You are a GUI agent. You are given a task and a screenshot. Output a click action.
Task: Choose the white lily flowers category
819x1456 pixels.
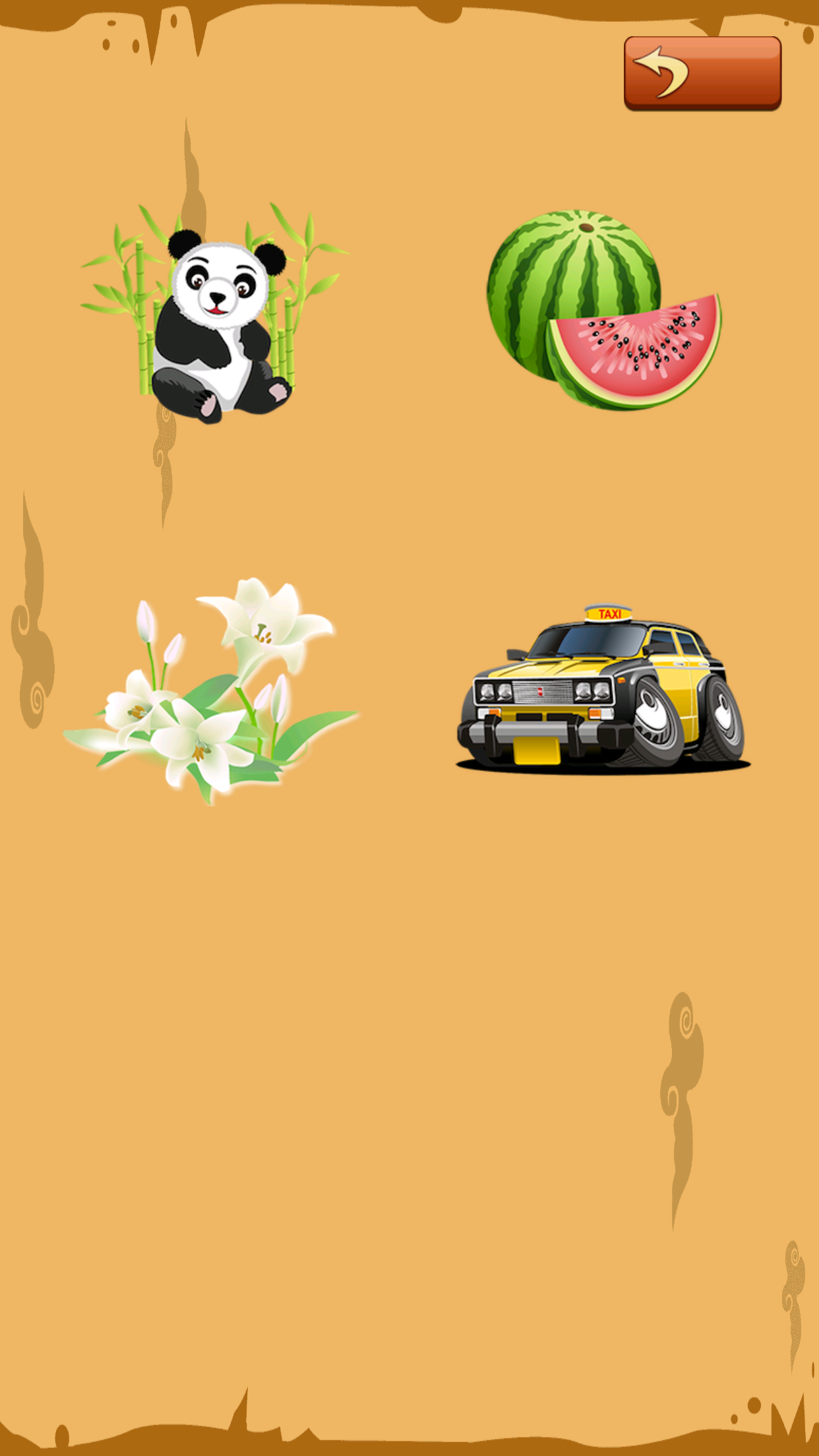pyautogui.click(x=212, y=690)
